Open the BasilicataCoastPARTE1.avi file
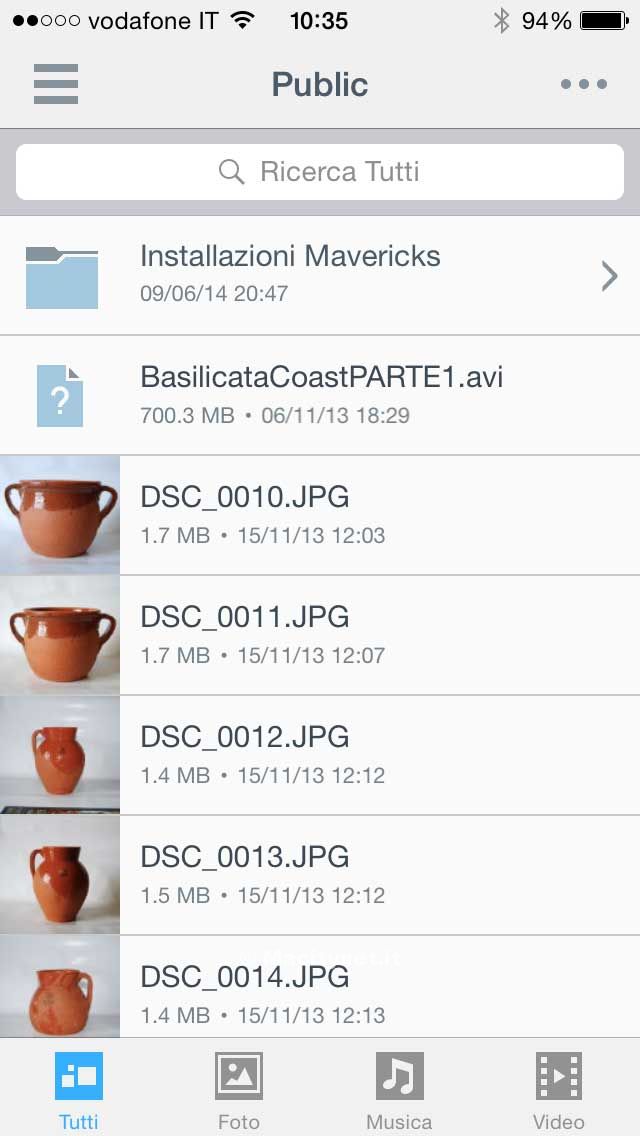640x1136 pixels. 320,395
